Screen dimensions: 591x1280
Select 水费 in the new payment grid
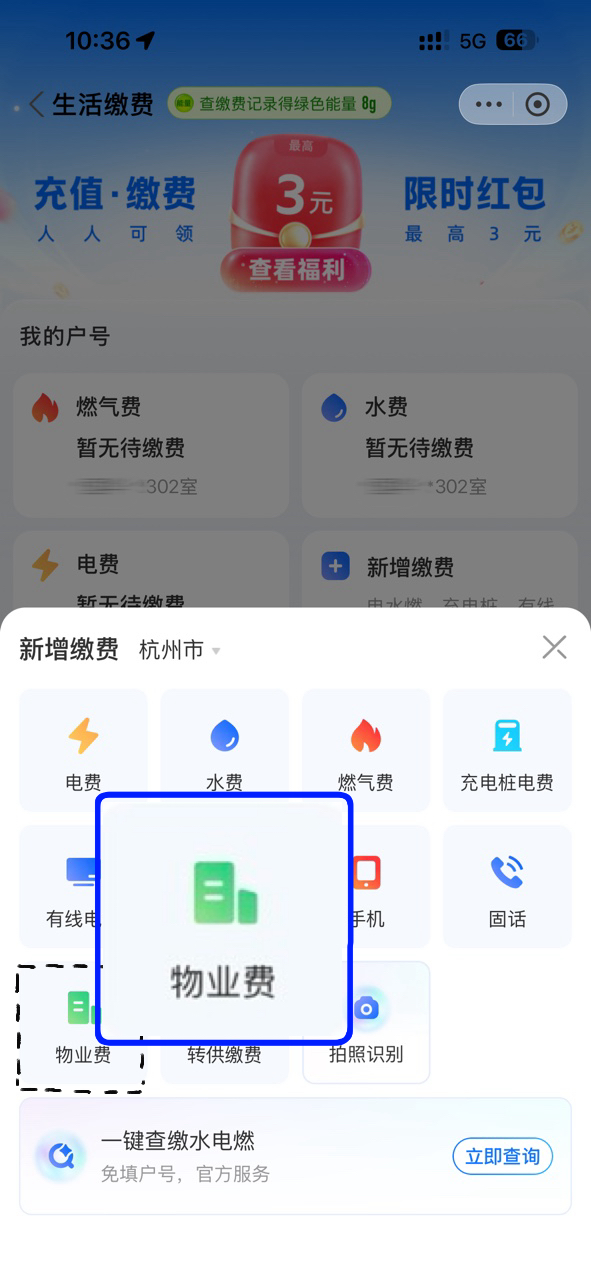[225, 750]
